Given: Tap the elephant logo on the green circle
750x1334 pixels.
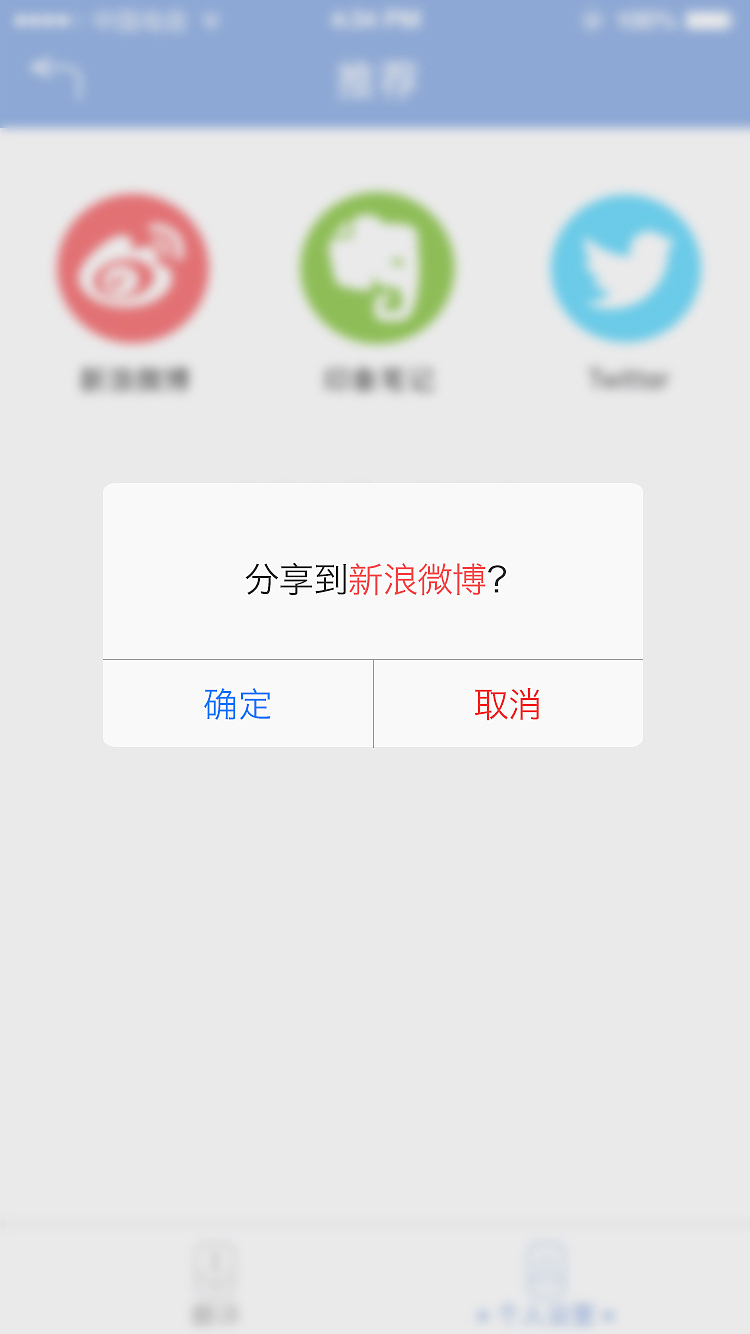Looking at the screenshot, I should (375, 268).
